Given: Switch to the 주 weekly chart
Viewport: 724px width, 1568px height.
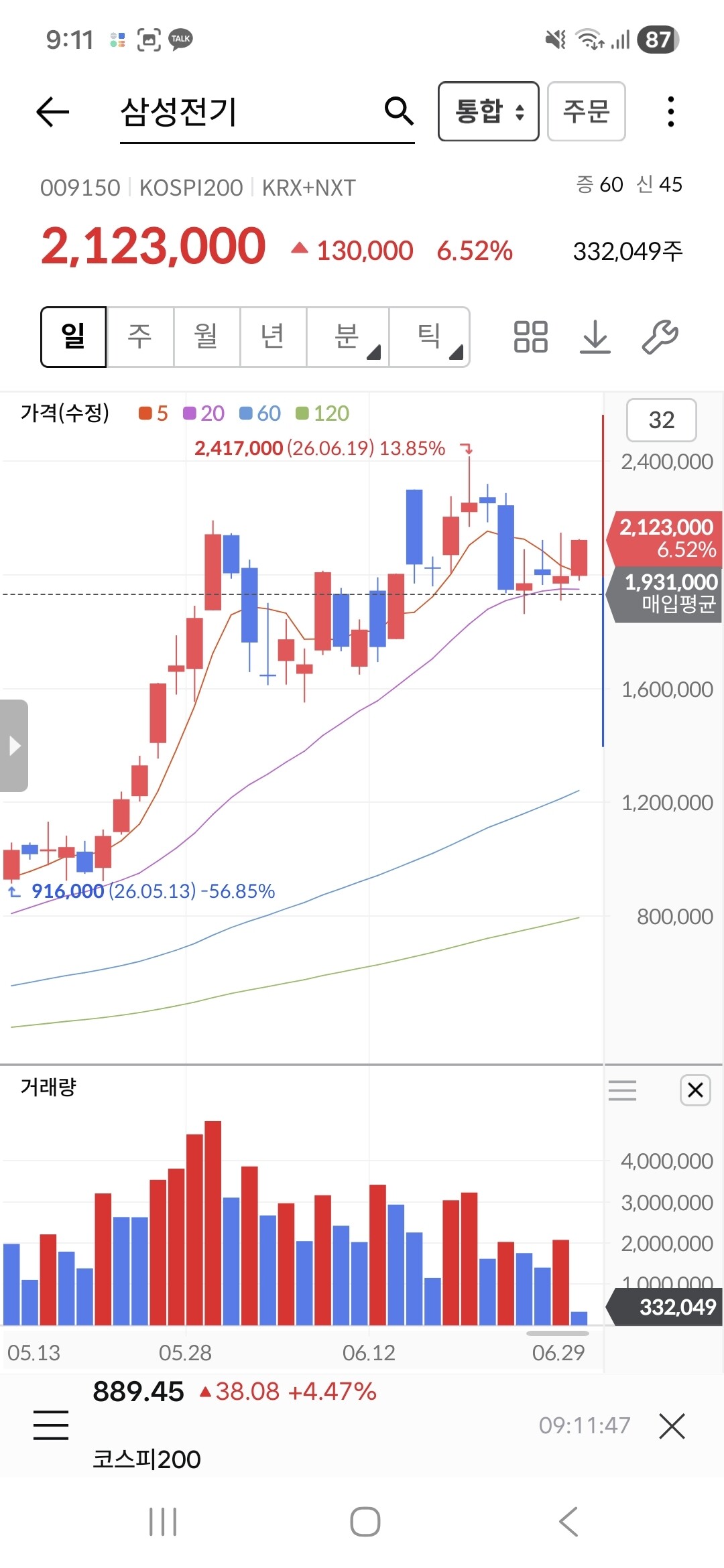Looking at the screenshot, I should 140,336.
